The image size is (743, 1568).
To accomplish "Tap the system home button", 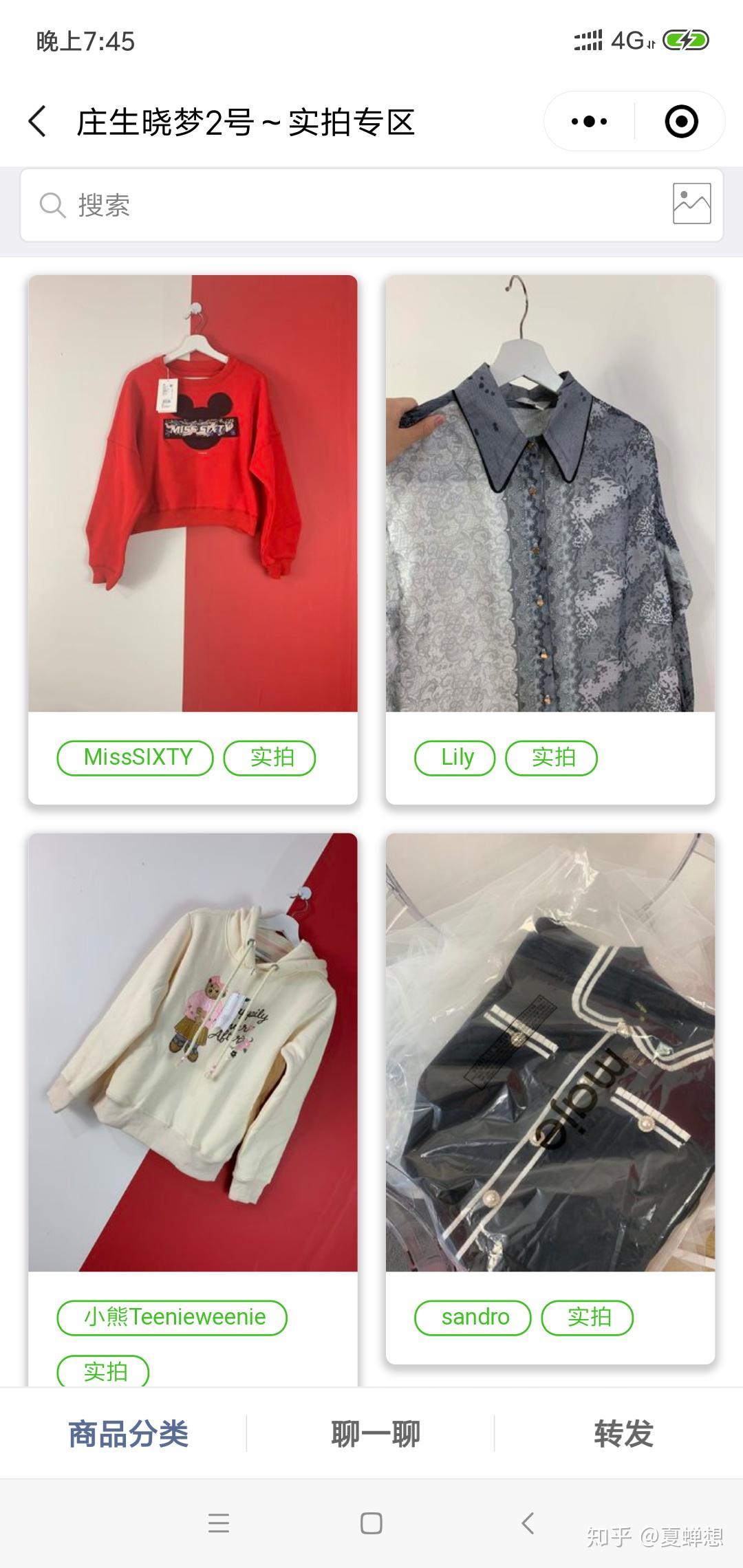I will coord(371,1523).
